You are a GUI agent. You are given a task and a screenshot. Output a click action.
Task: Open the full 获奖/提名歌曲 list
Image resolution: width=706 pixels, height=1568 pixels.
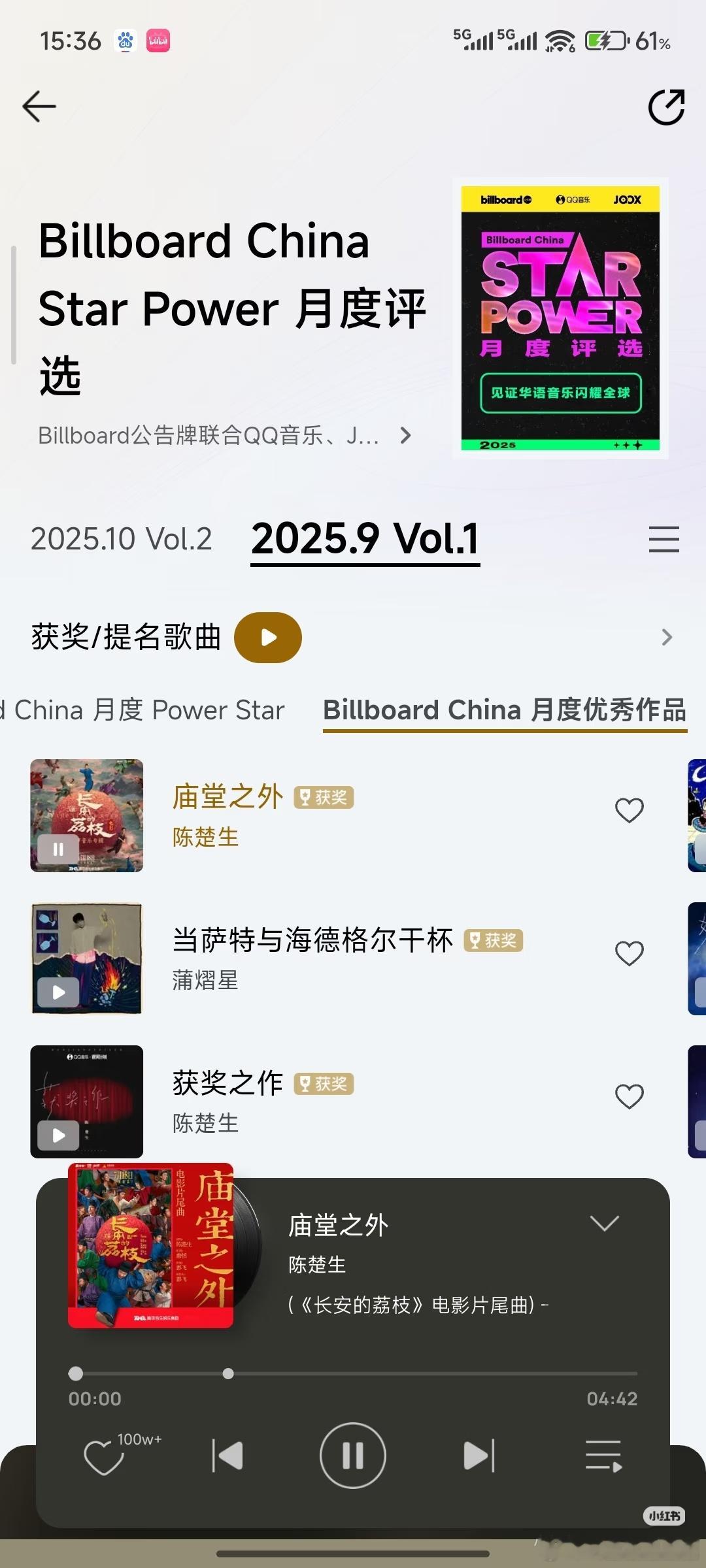coord(667,637)
